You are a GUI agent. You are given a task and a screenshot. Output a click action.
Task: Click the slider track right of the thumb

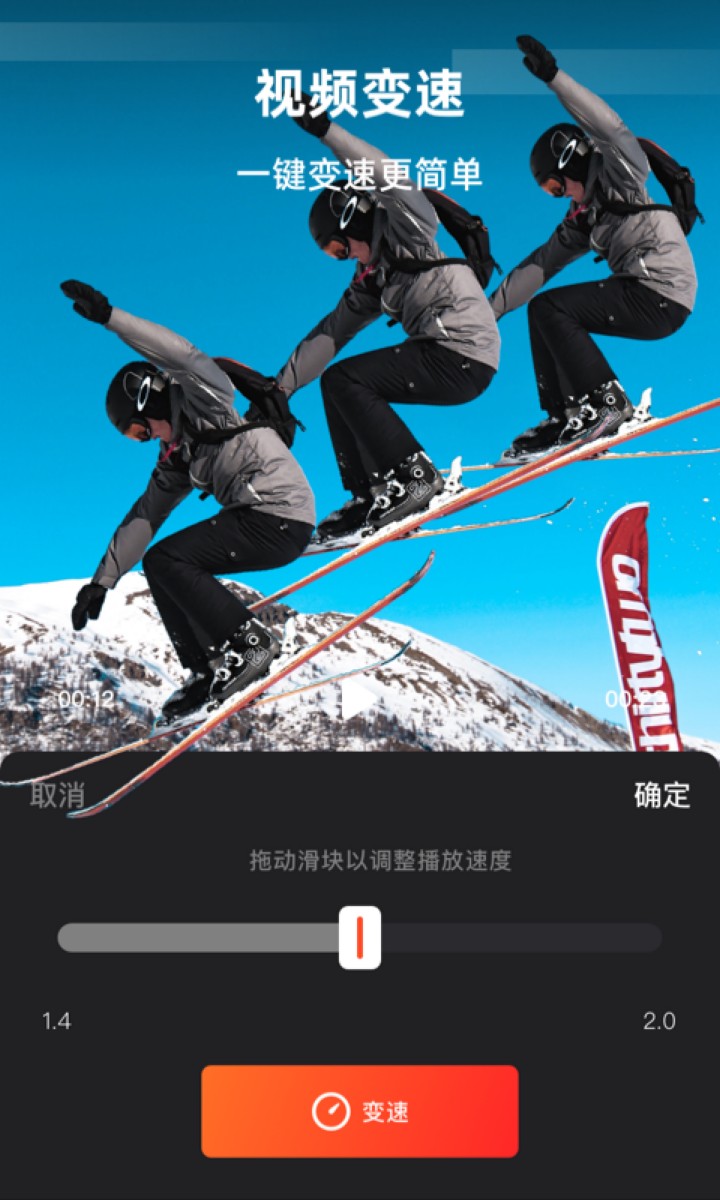point(520,937)
